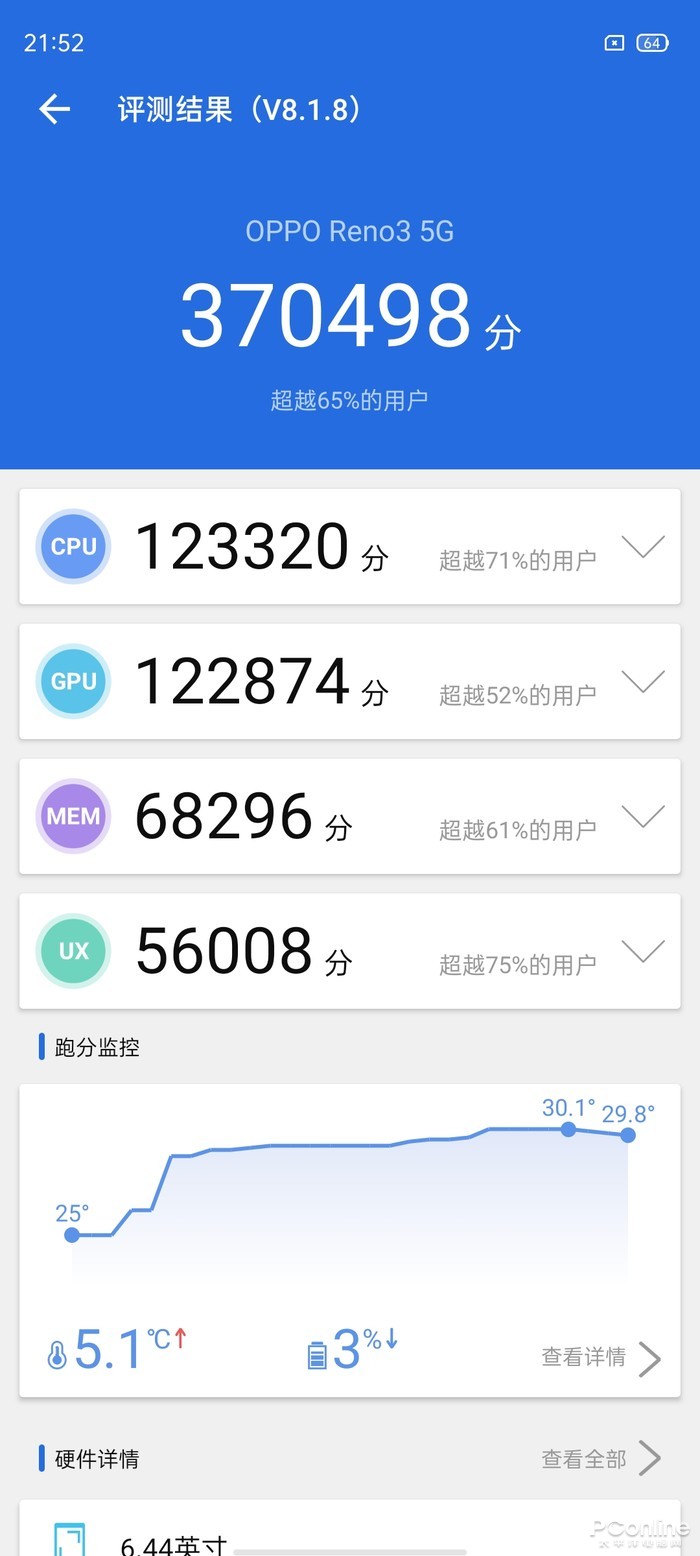Go back from the benchmark results
The image size is (700, 1556).
tap(55, 109)
